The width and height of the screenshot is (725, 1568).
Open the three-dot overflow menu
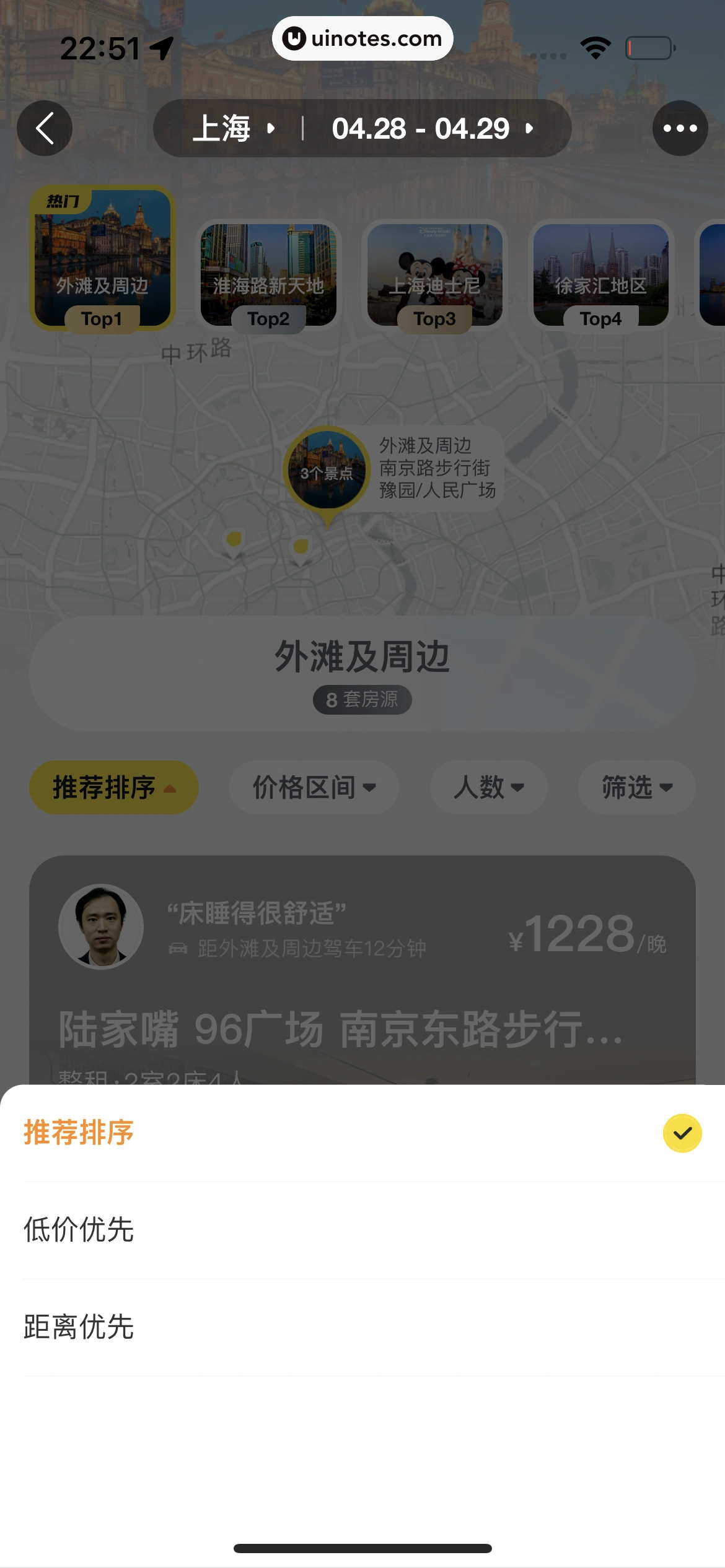point(680,128)
